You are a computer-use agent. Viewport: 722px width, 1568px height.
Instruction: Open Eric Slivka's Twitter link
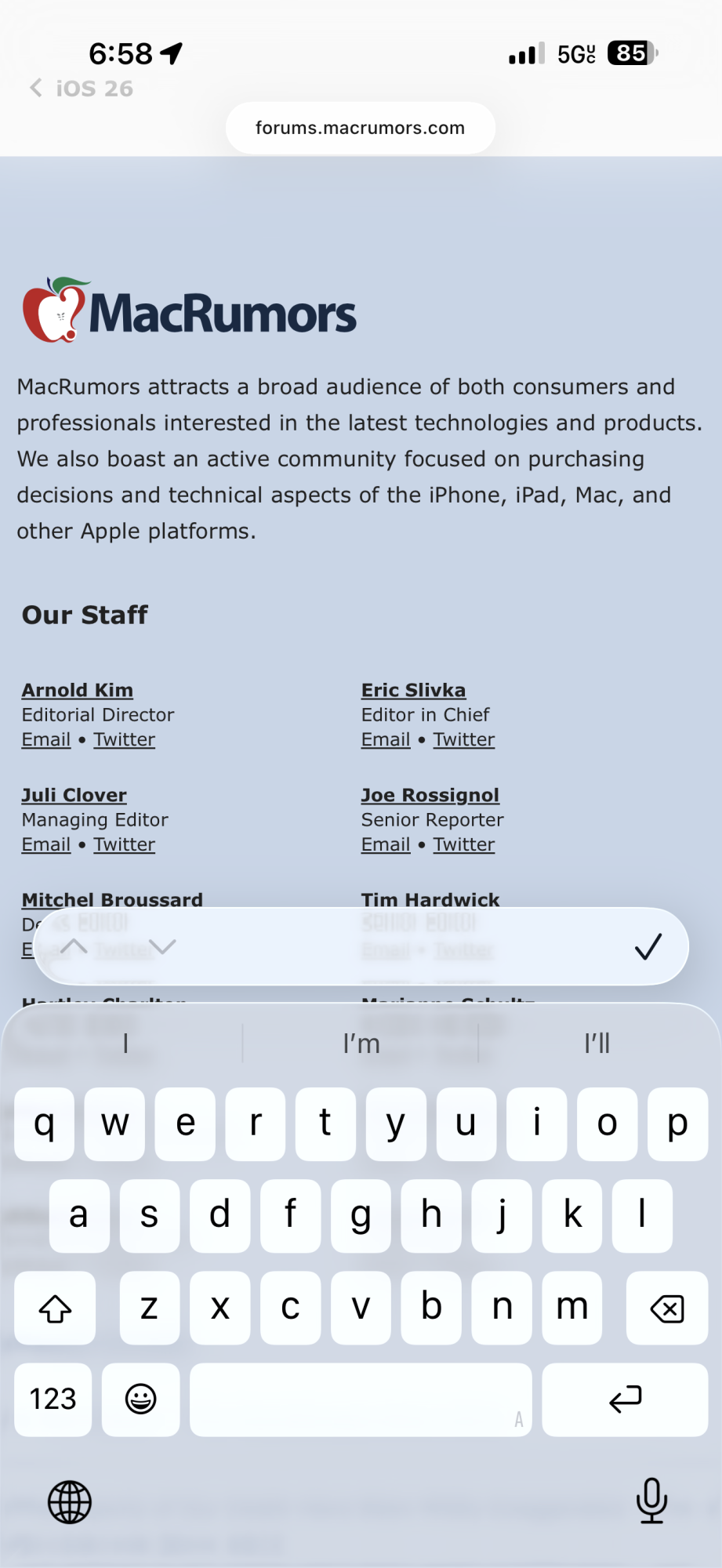coord(463,739)
